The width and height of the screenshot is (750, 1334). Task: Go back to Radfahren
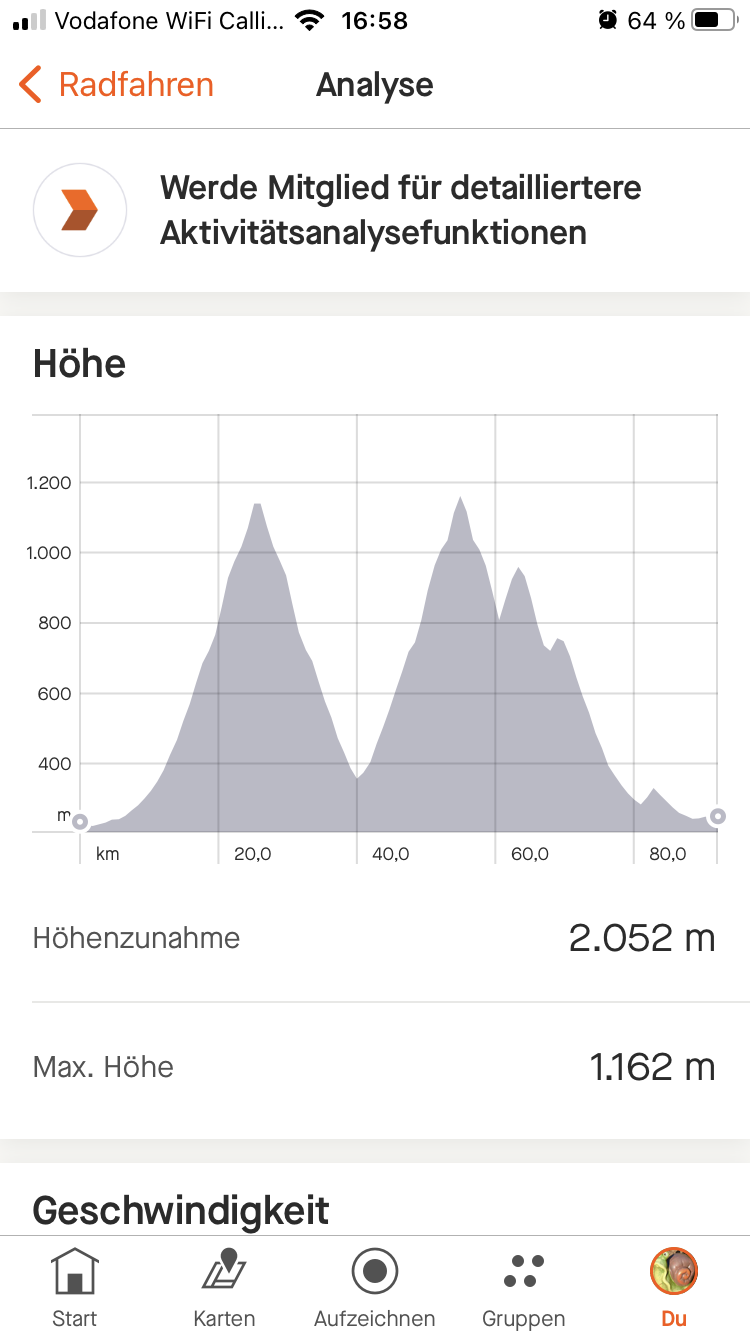116,85
